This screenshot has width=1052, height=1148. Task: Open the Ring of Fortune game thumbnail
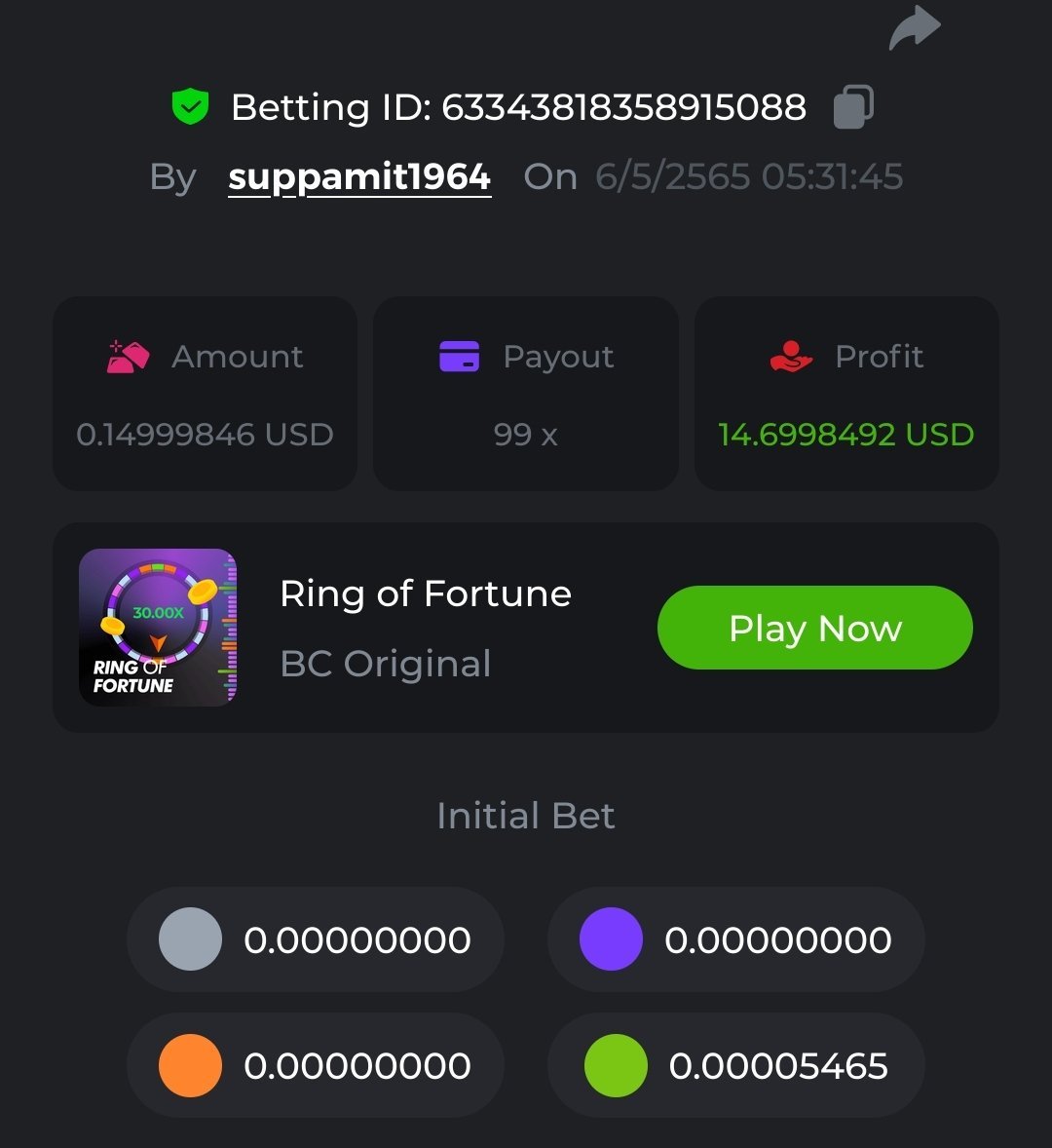click(x=158, y=627)
